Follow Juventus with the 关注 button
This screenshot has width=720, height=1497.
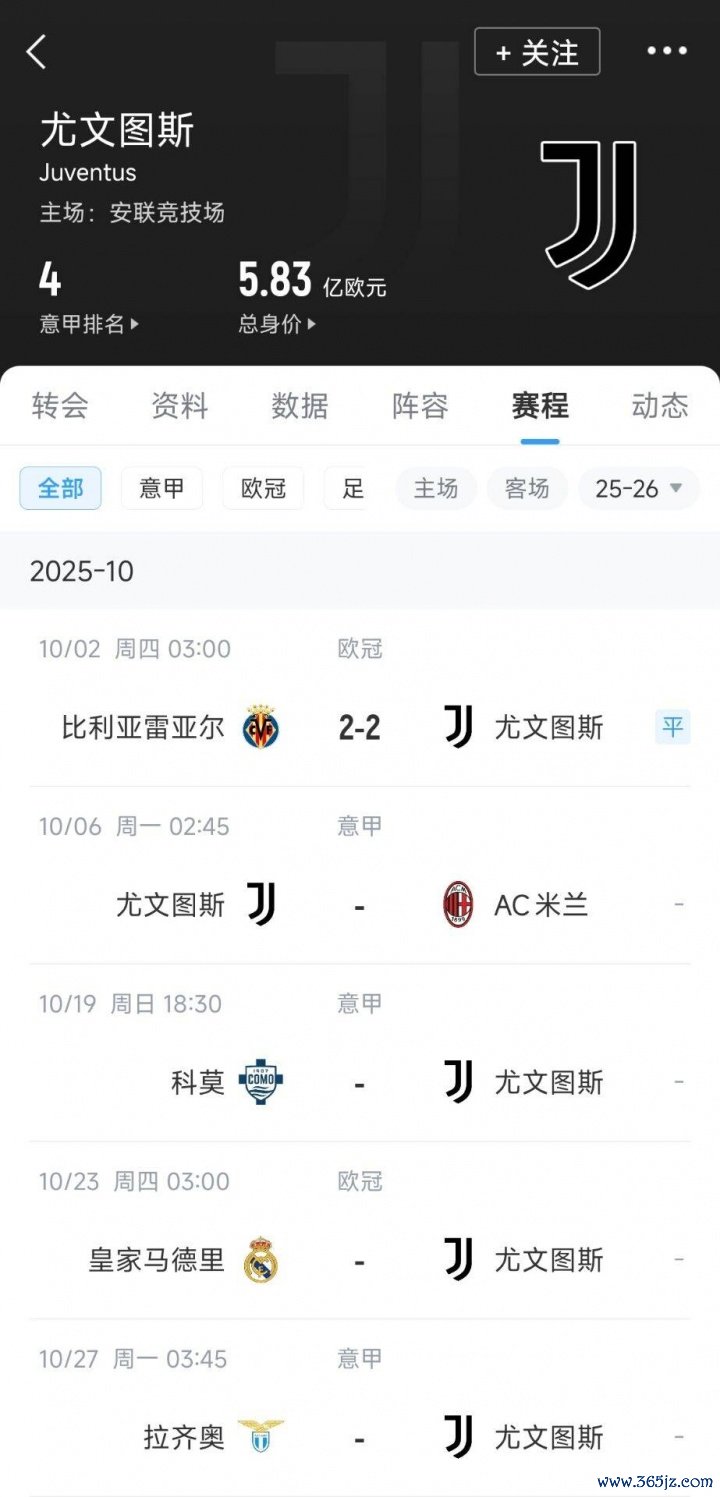pos(537,52)
